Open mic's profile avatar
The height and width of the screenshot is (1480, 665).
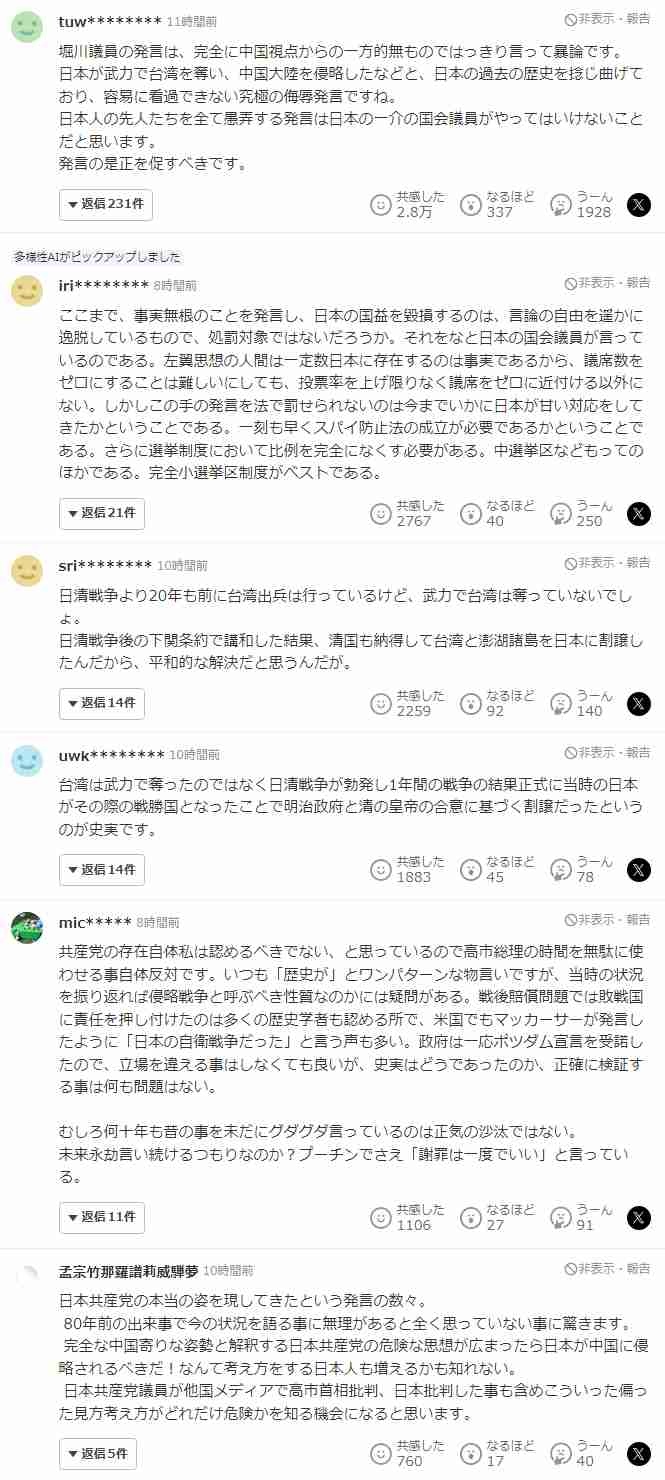pos(27,928)
